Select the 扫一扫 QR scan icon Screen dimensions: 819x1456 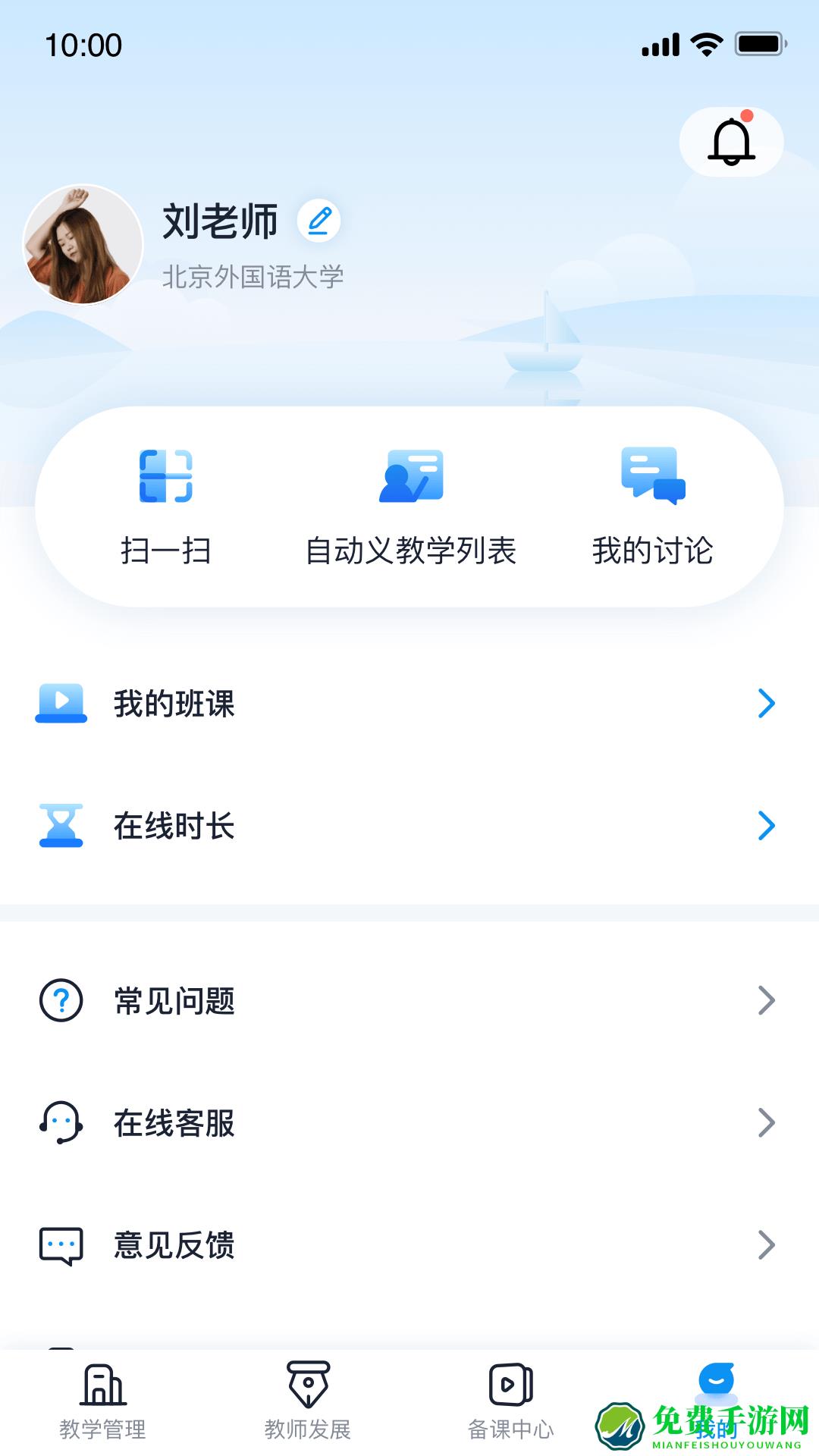pyautogui.click(x=167, y=478)
